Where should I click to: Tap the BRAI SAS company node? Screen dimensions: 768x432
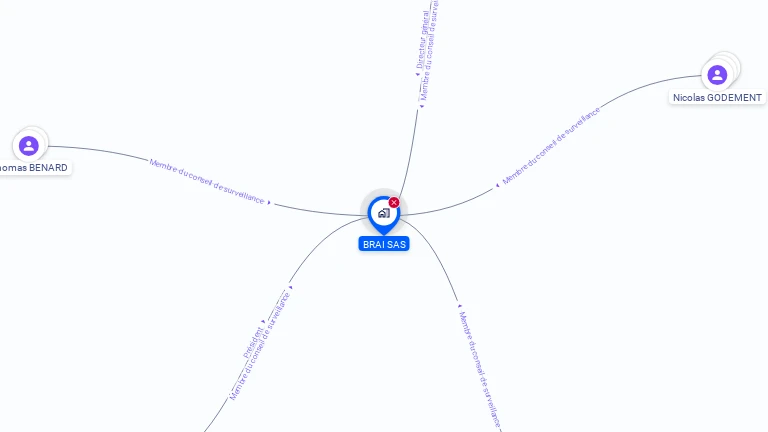point(383,213)
